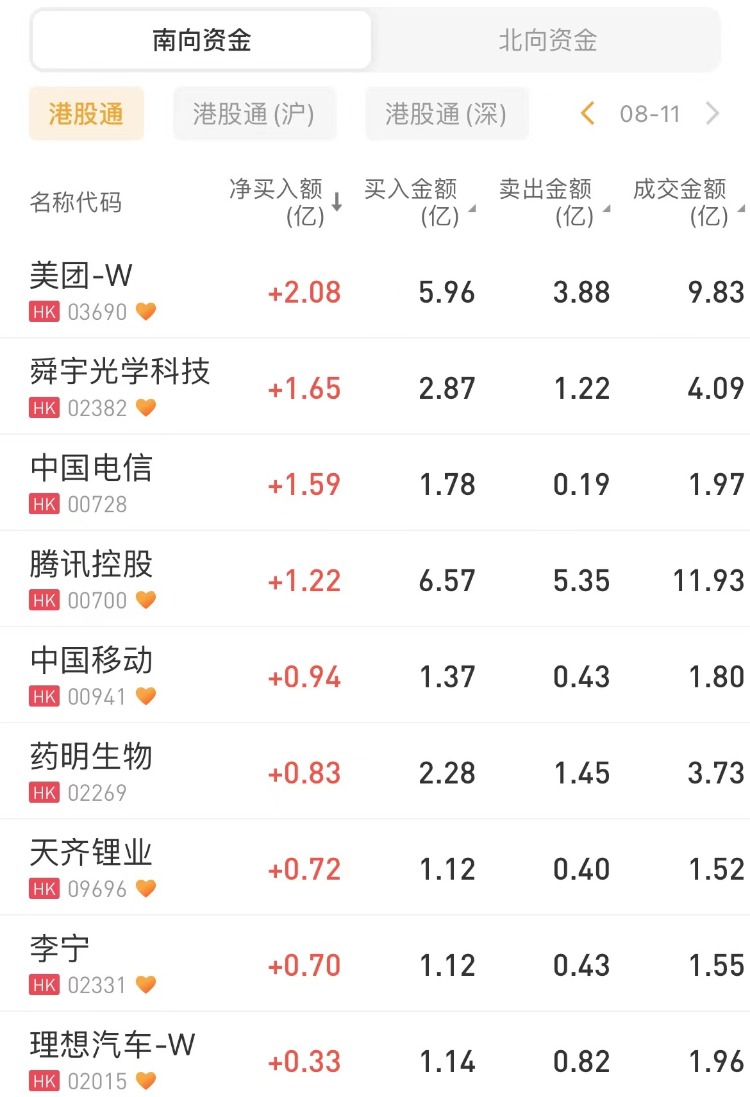View 天齐锂业 stock details
Viewport: 750px width, 1097px height.
(x=92, y=852)
